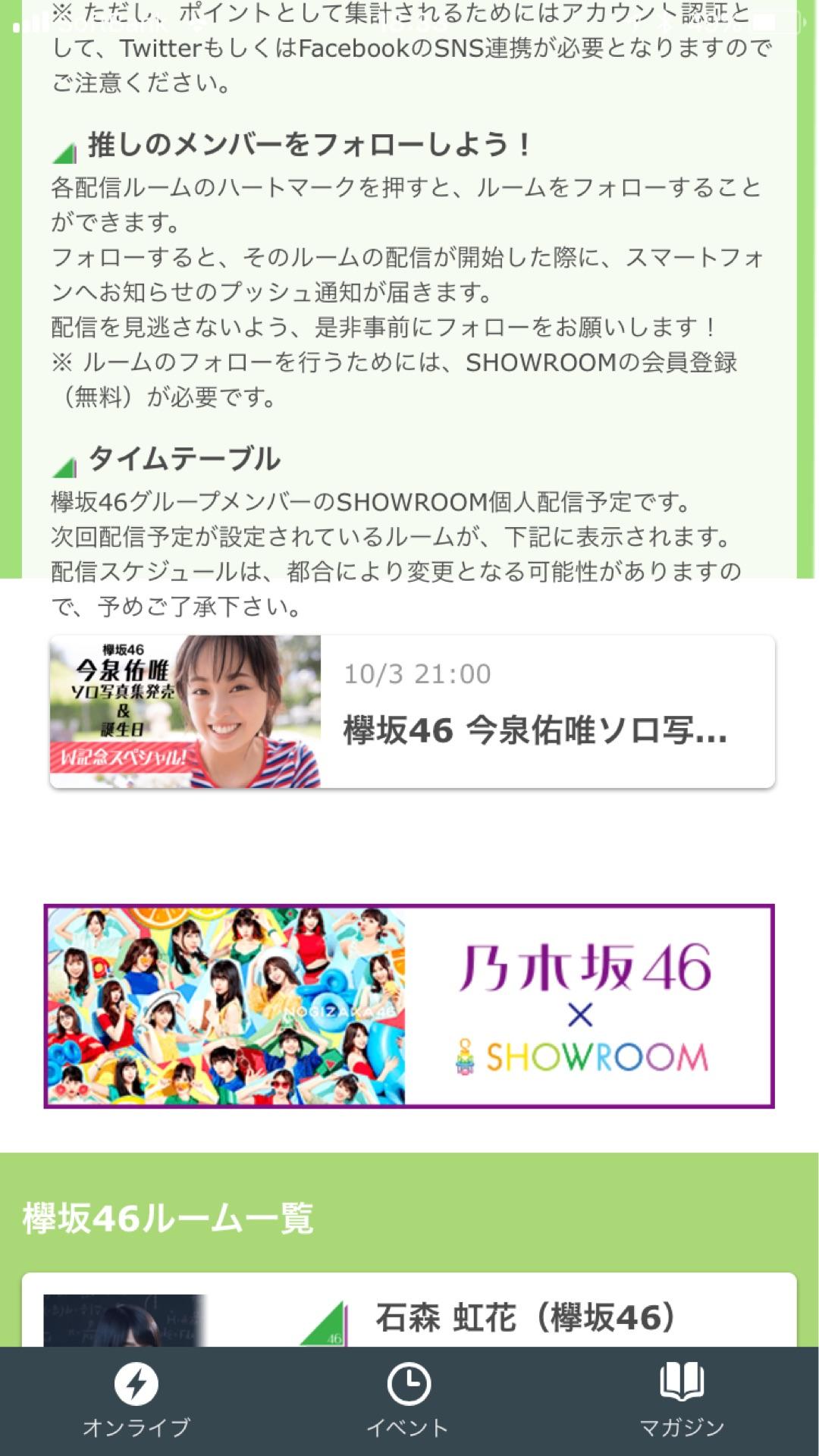This screenshot has height=1456, width=819.
Task: Switch to the マガジン tab
Action: pyautogui.click(x=681, y=1401)
